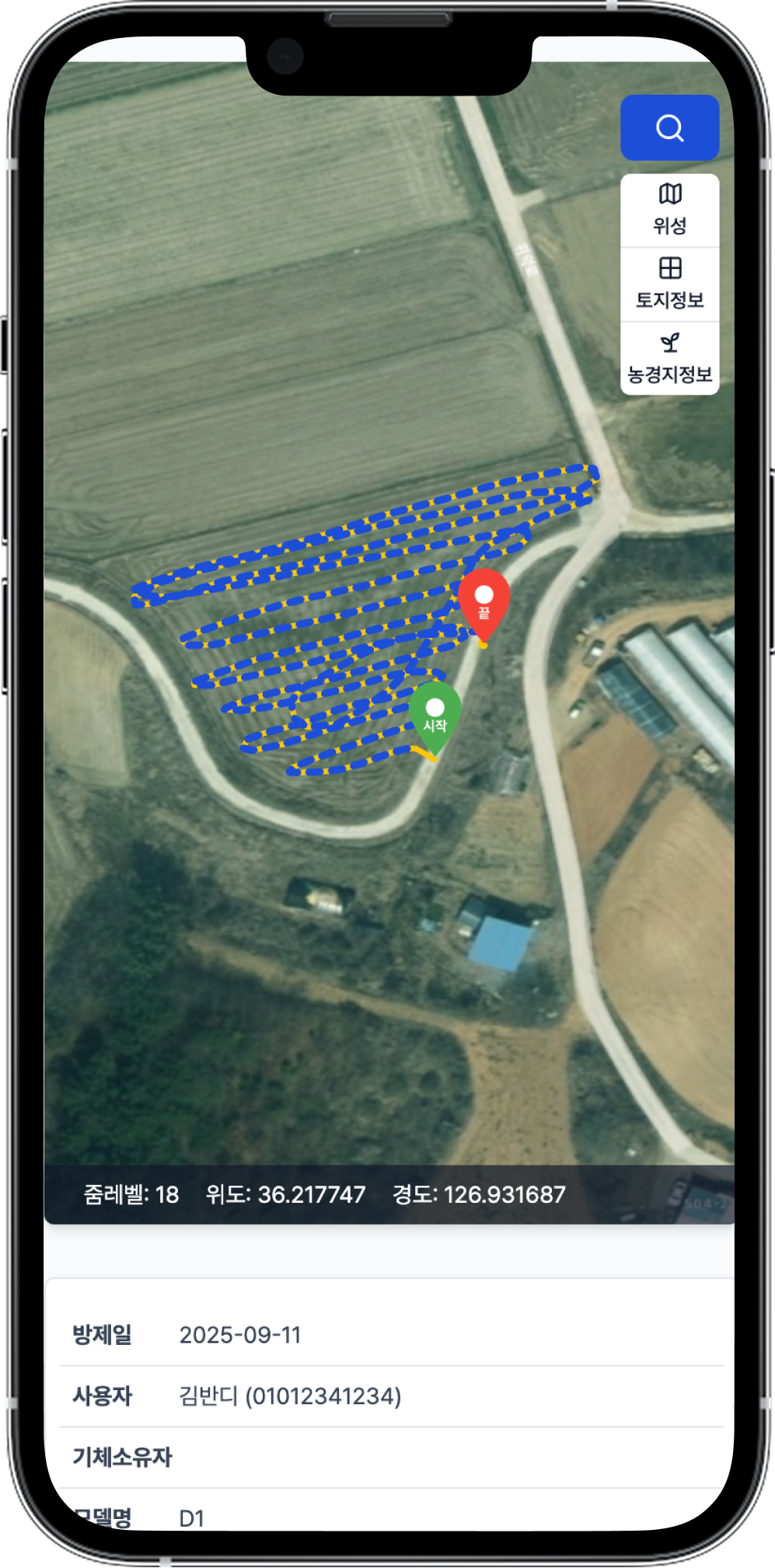Show 토지정보 land info layer
Viewport: 775px width, 1568px height.
(x=669, y=284)
